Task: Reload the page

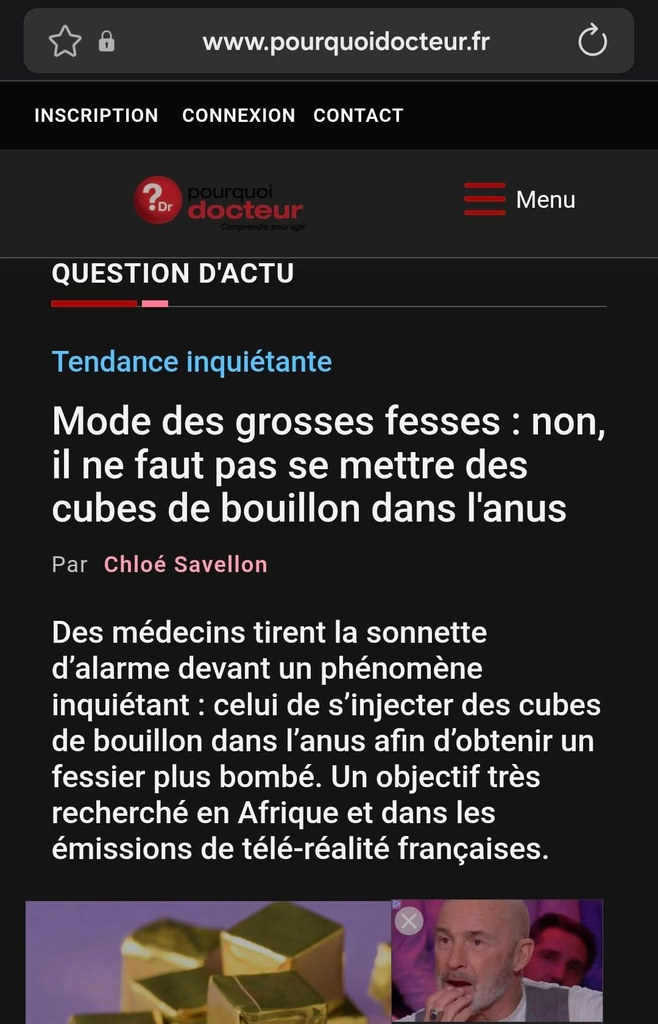Action: 592,41
